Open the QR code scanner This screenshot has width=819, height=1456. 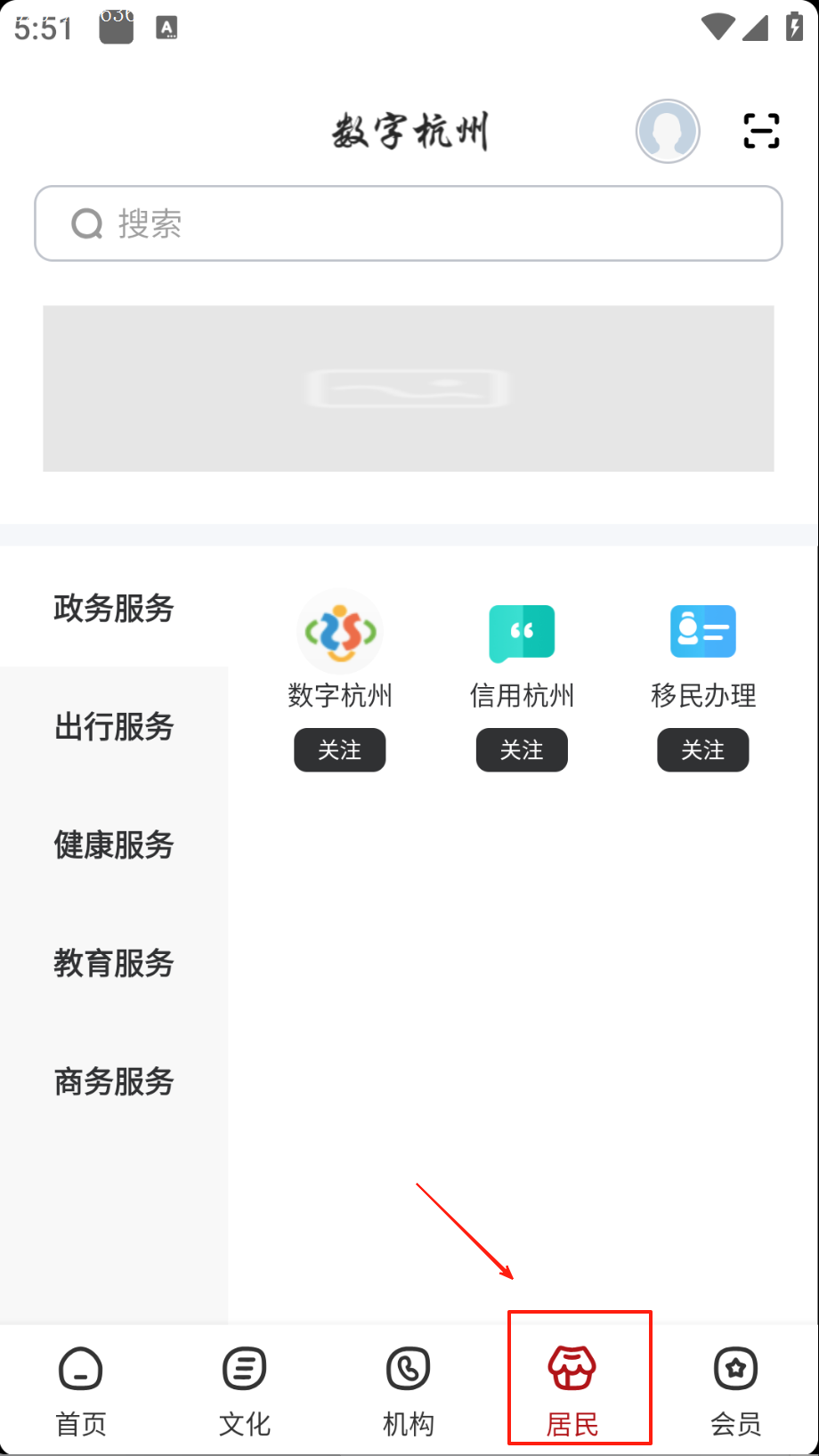pyautogui.click(x=761, y=131)
